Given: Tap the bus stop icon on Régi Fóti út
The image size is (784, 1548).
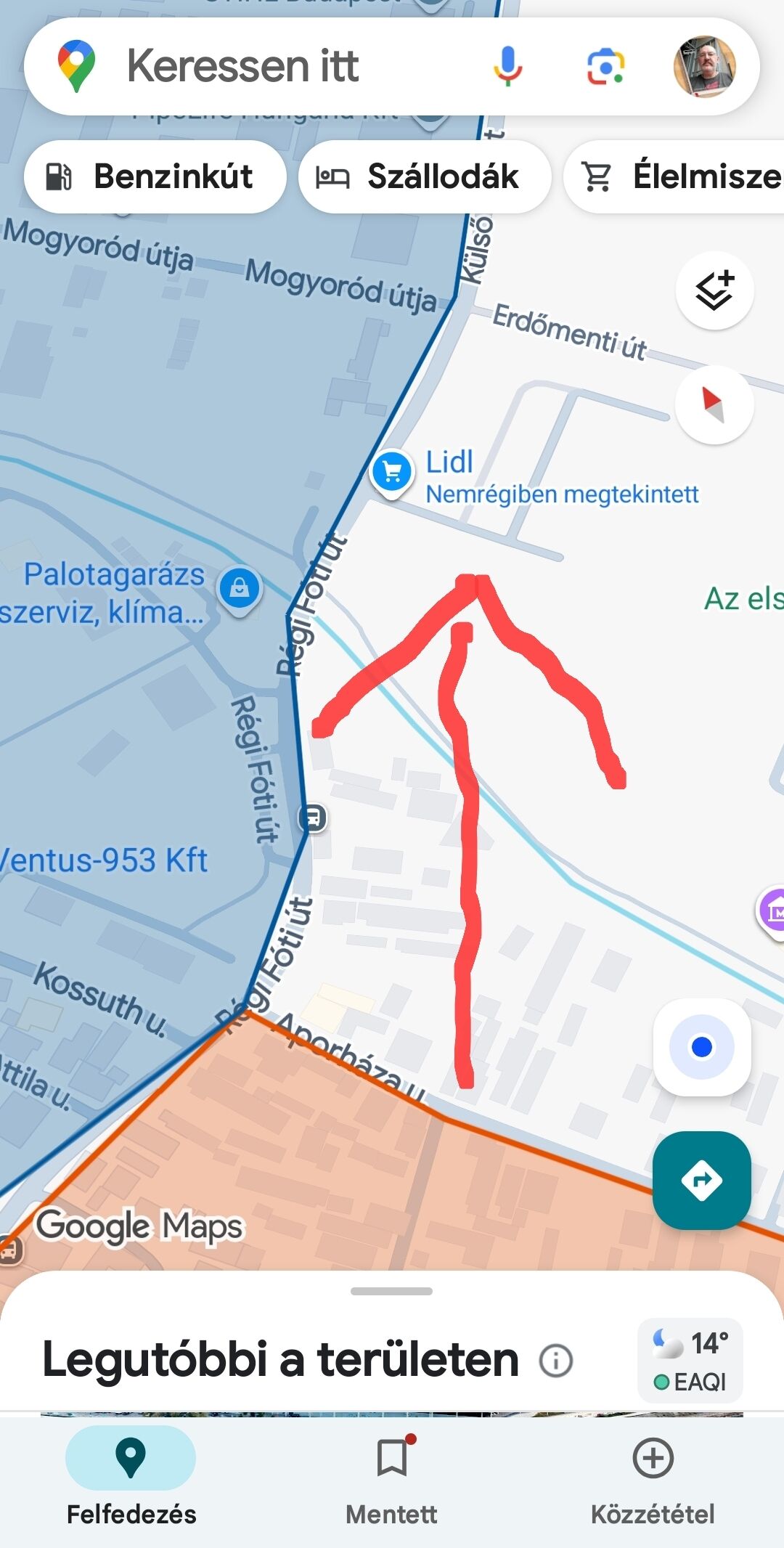Looking at the screenshot, I should [x=314, y=818].
